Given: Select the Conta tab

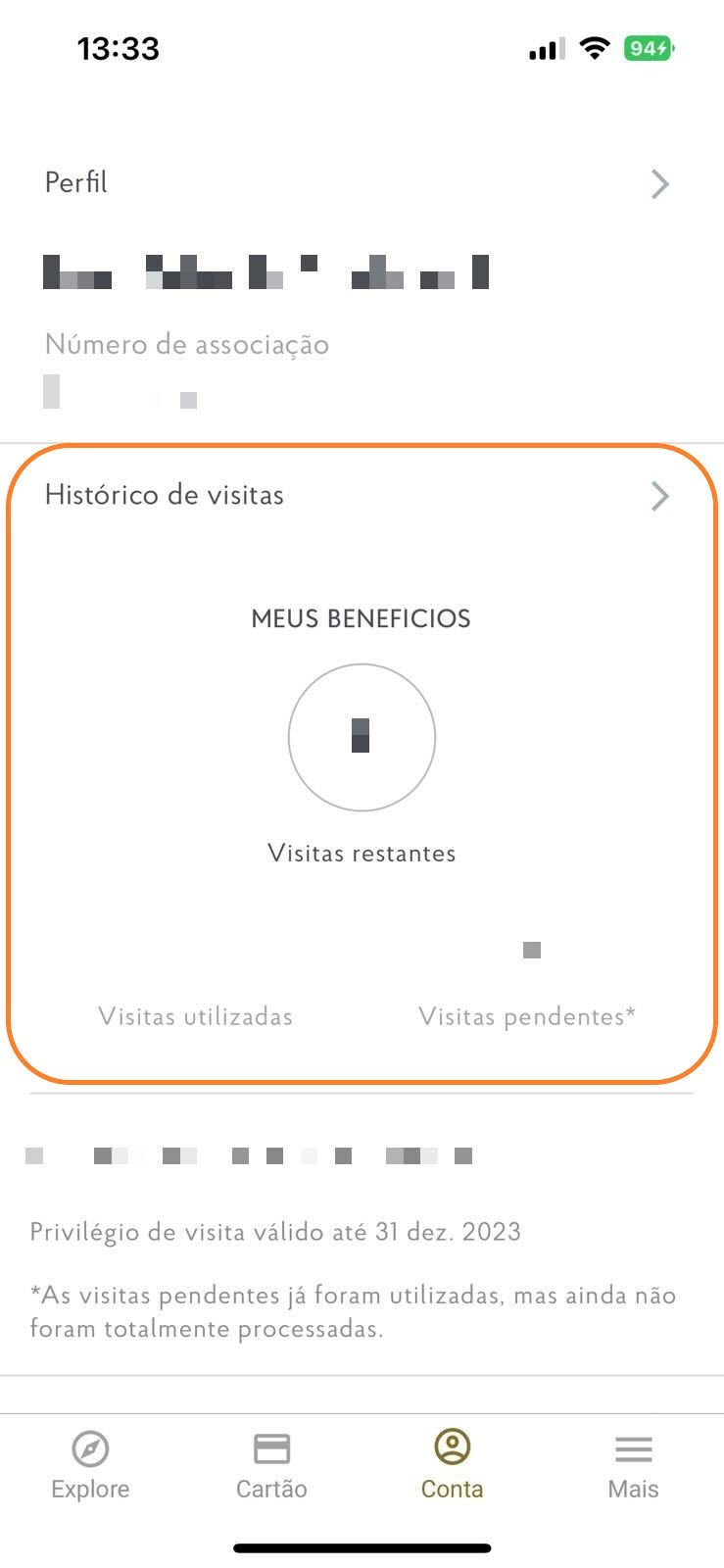Looking at the screenshot, I should (452, 1465).
